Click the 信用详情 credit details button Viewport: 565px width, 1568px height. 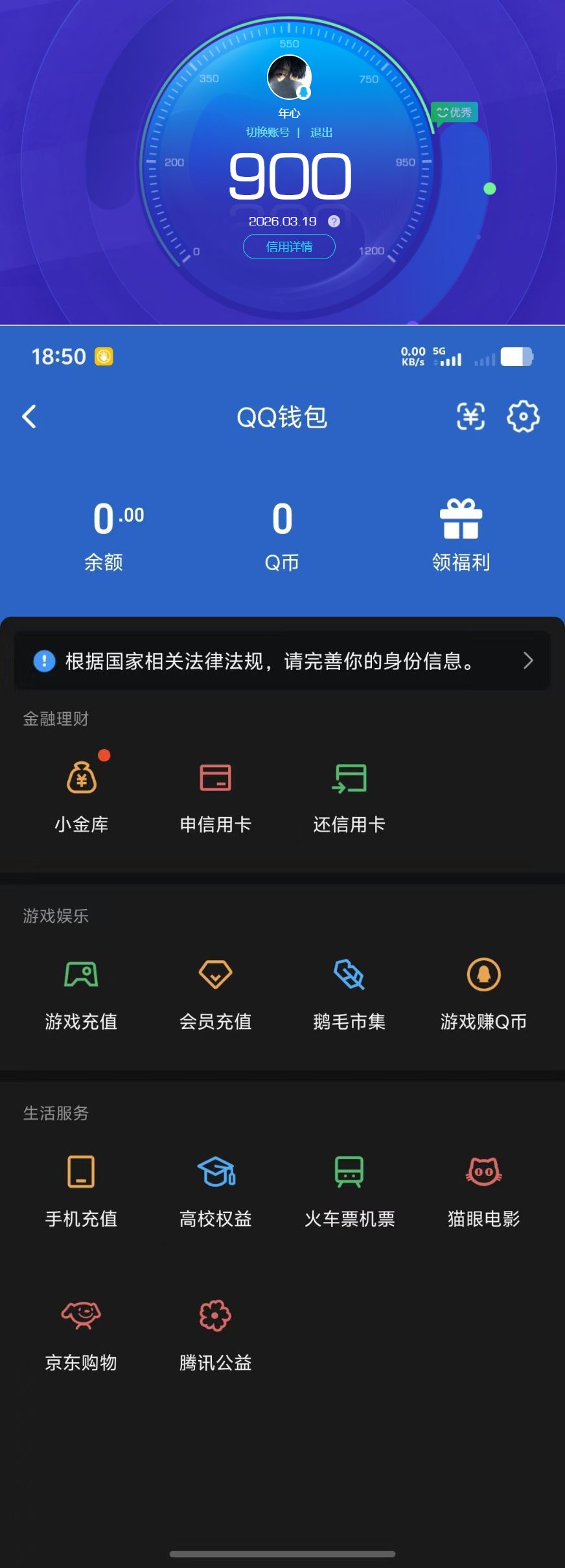click(x=289, y=247)
